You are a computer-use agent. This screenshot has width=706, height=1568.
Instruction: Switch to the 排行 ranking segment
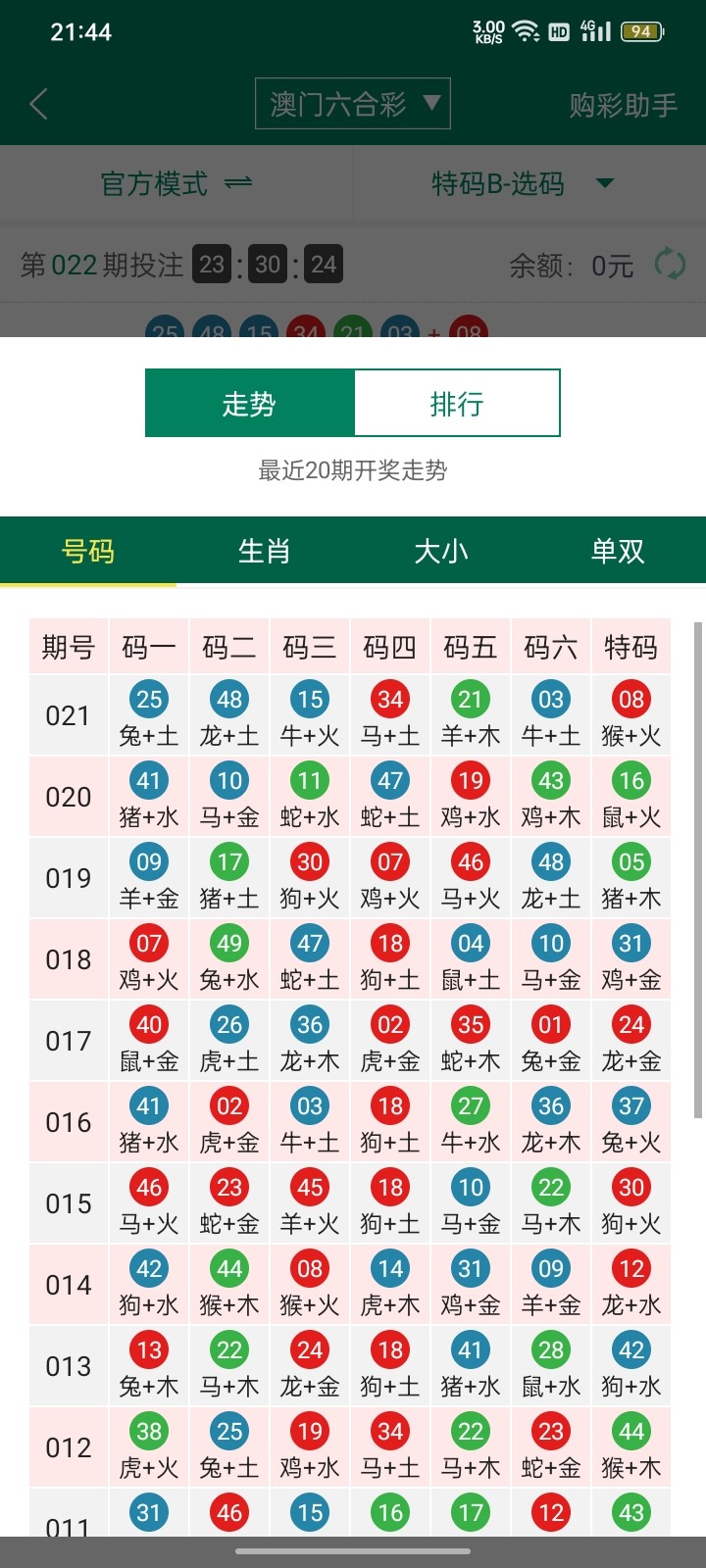[456, 403]
